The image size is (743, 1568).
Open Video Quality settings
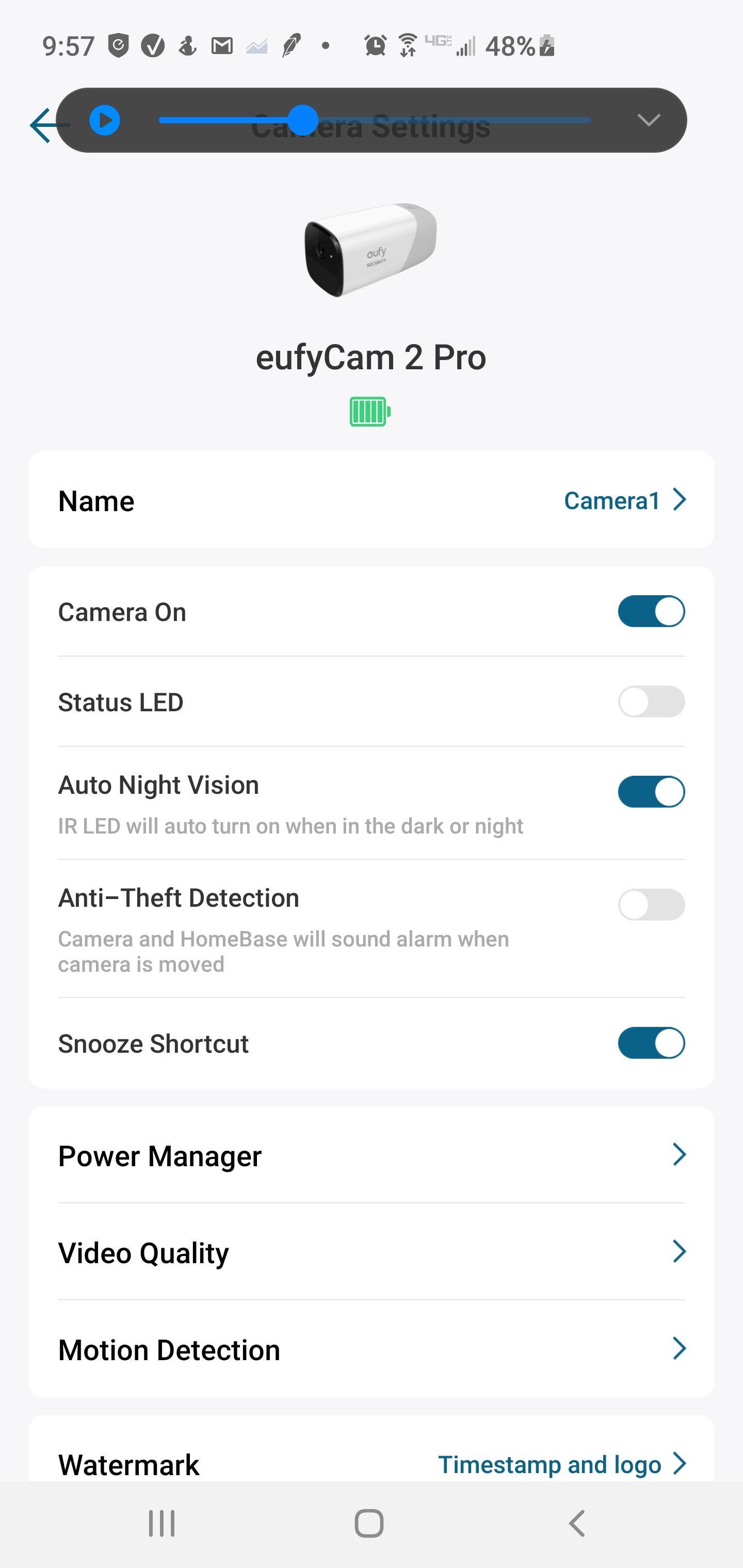371,1252
